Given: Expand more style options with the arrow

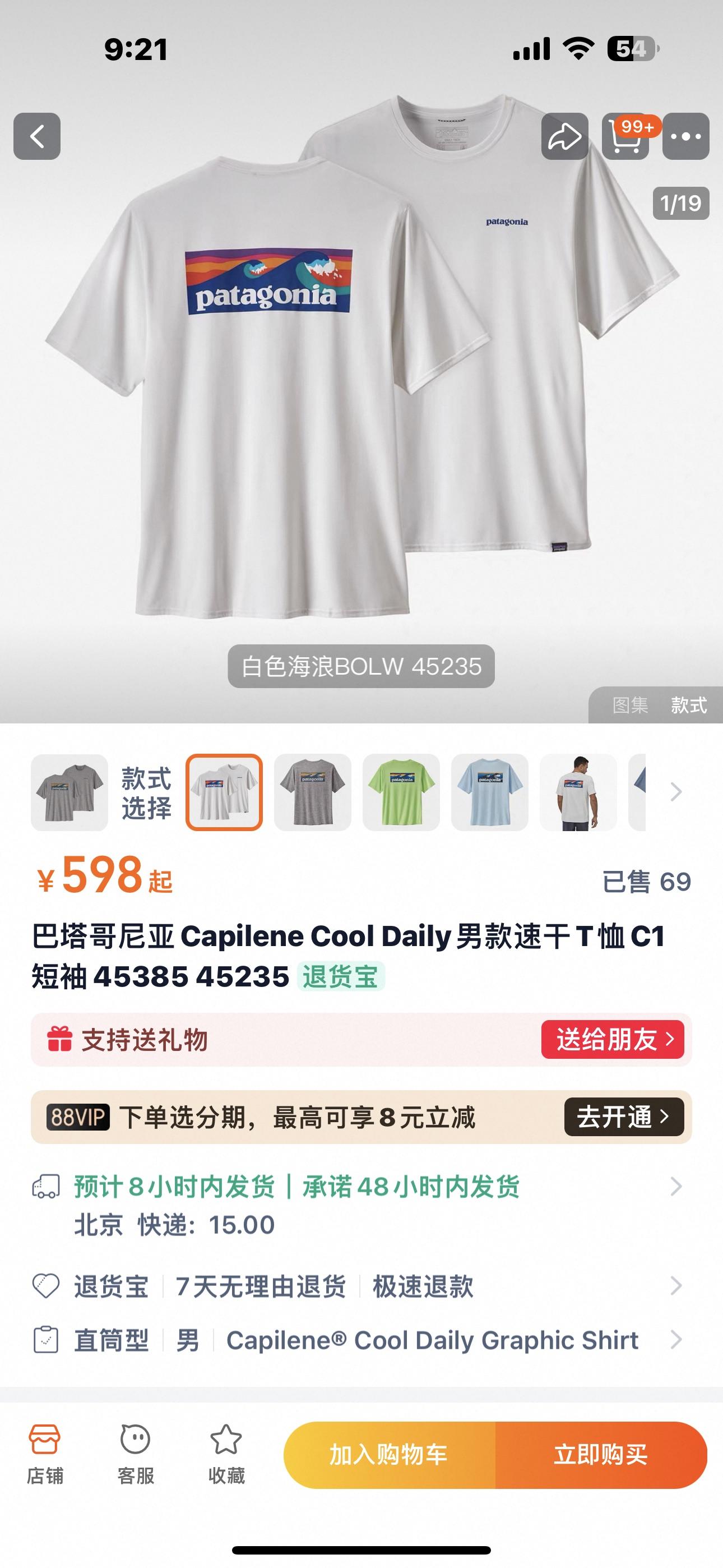Looking at the screenshot, I should [675, 792].
